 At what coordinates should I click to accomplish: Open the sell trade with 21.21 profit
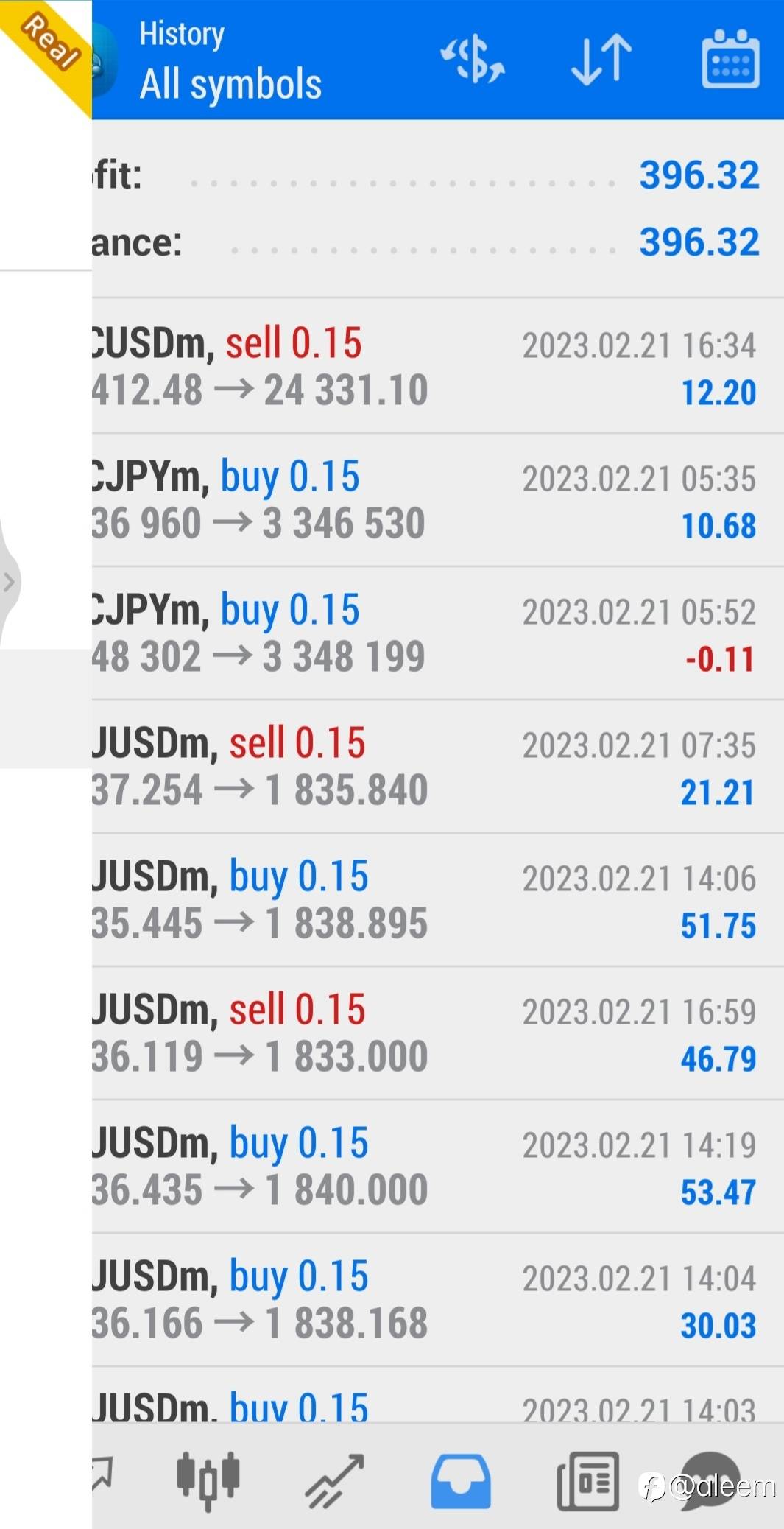tap(438, 767)
